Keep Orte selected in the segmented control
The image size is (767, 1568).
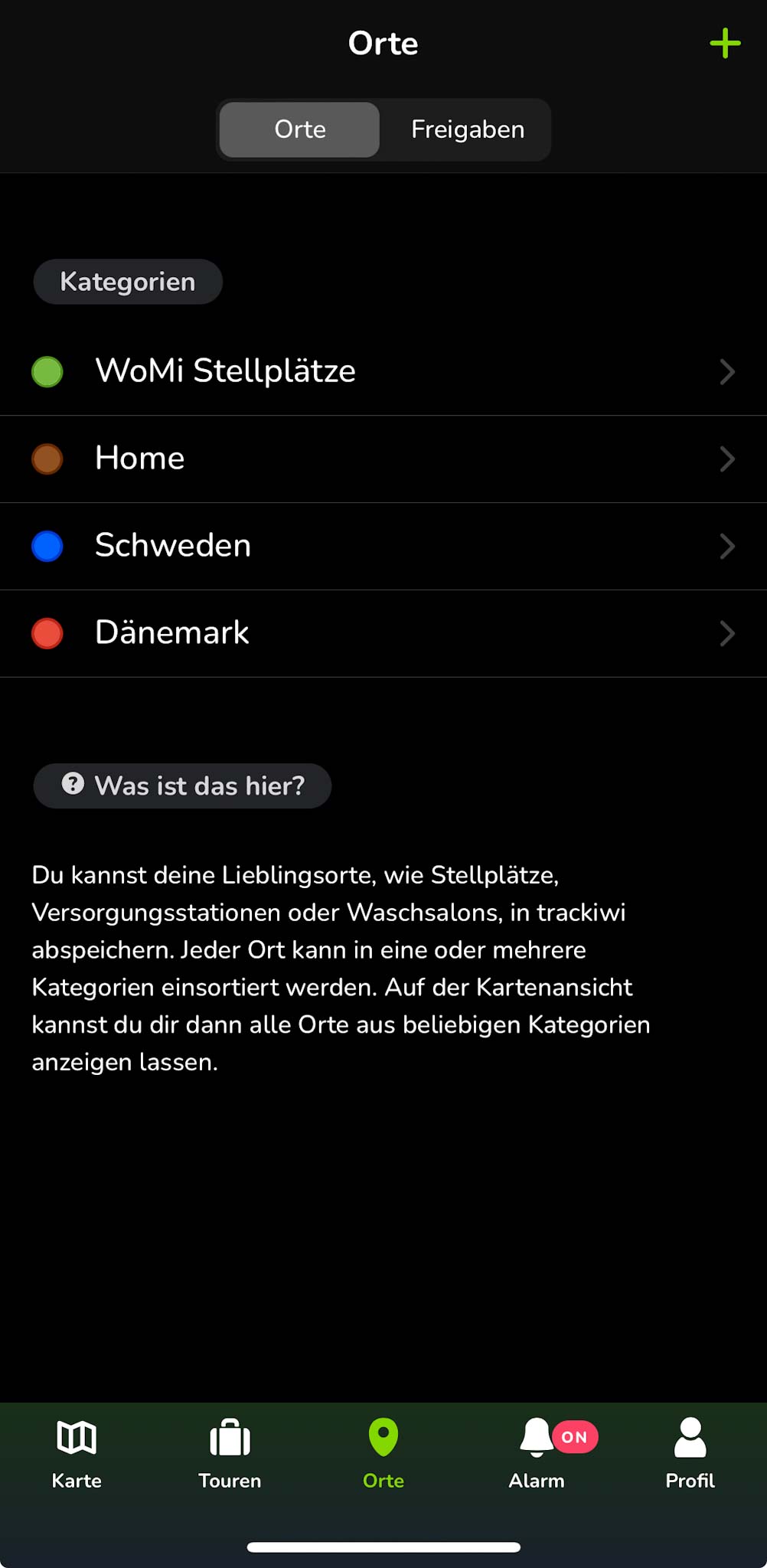[299, 129]
